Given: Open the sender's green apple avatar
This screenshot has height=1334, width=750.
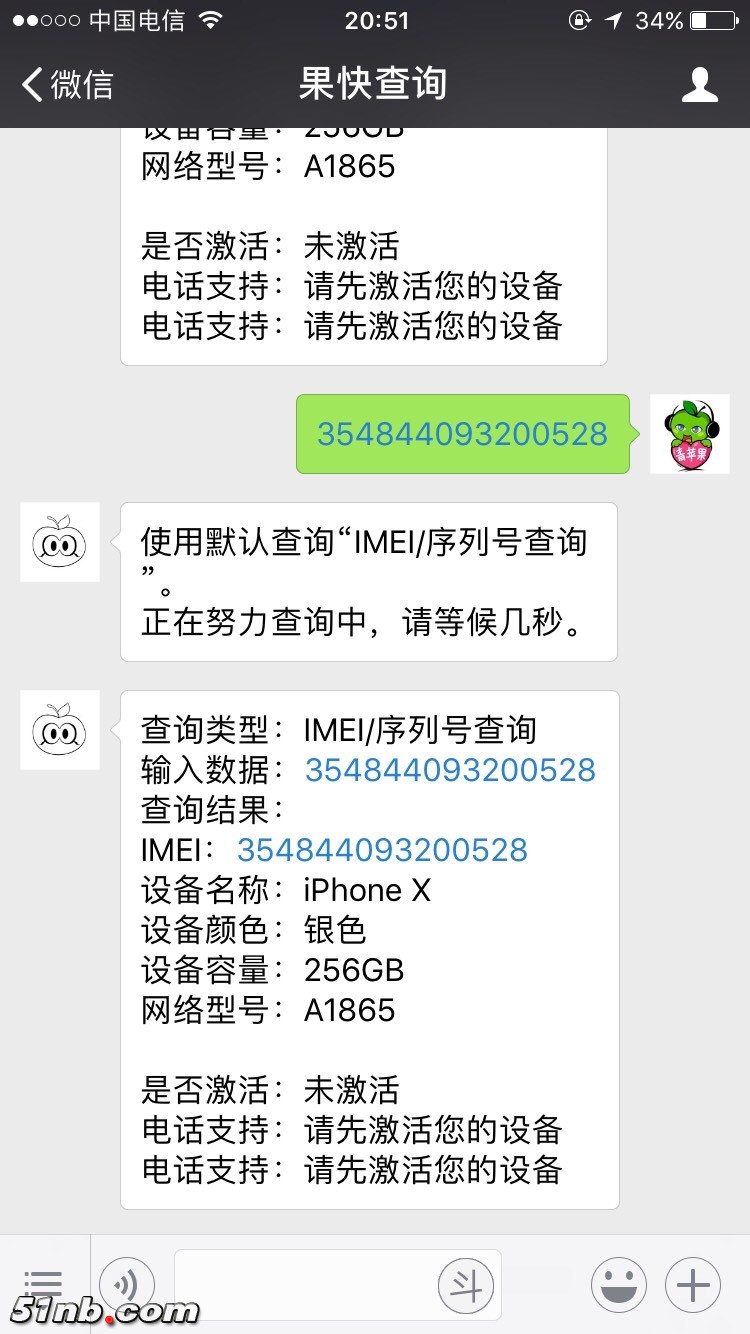Looking at the screenshot, I should [x=689, y=434].
